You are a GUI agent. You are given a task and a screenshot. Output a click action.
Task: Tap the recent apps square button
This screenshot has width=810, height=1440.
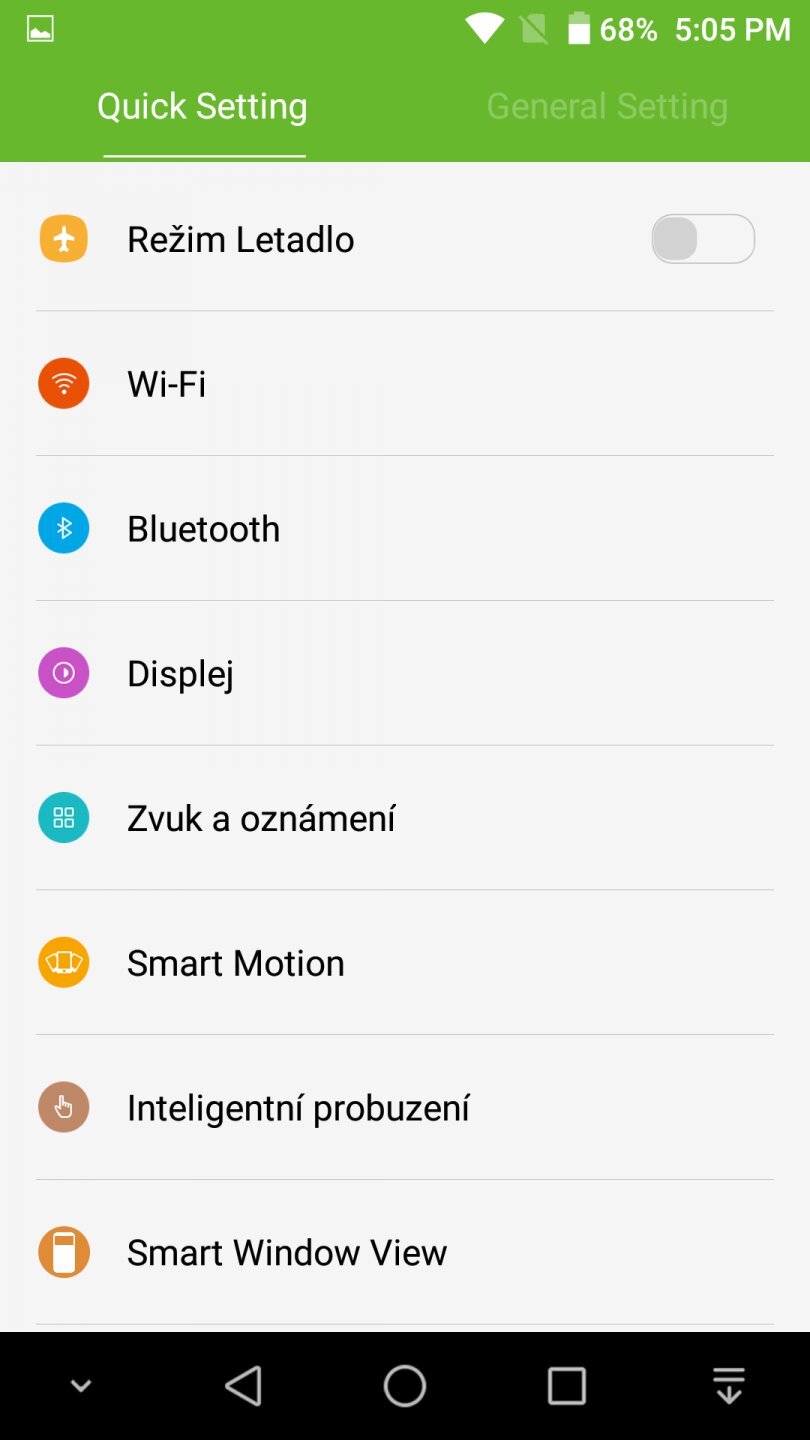(567, 1386)
